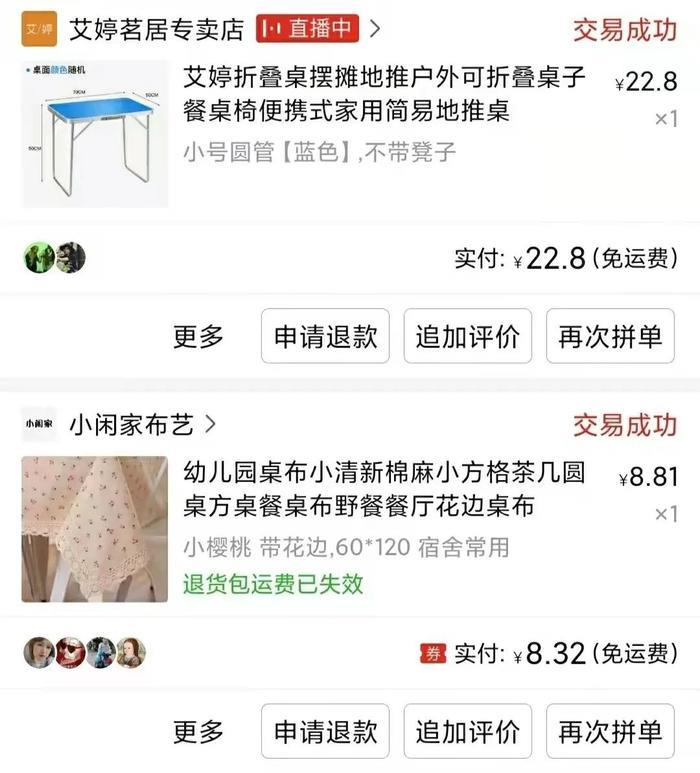Tap 再次拼单 for the tablecloth order
This screenshot has width=700, height=773.
click(x=610, y=731)
